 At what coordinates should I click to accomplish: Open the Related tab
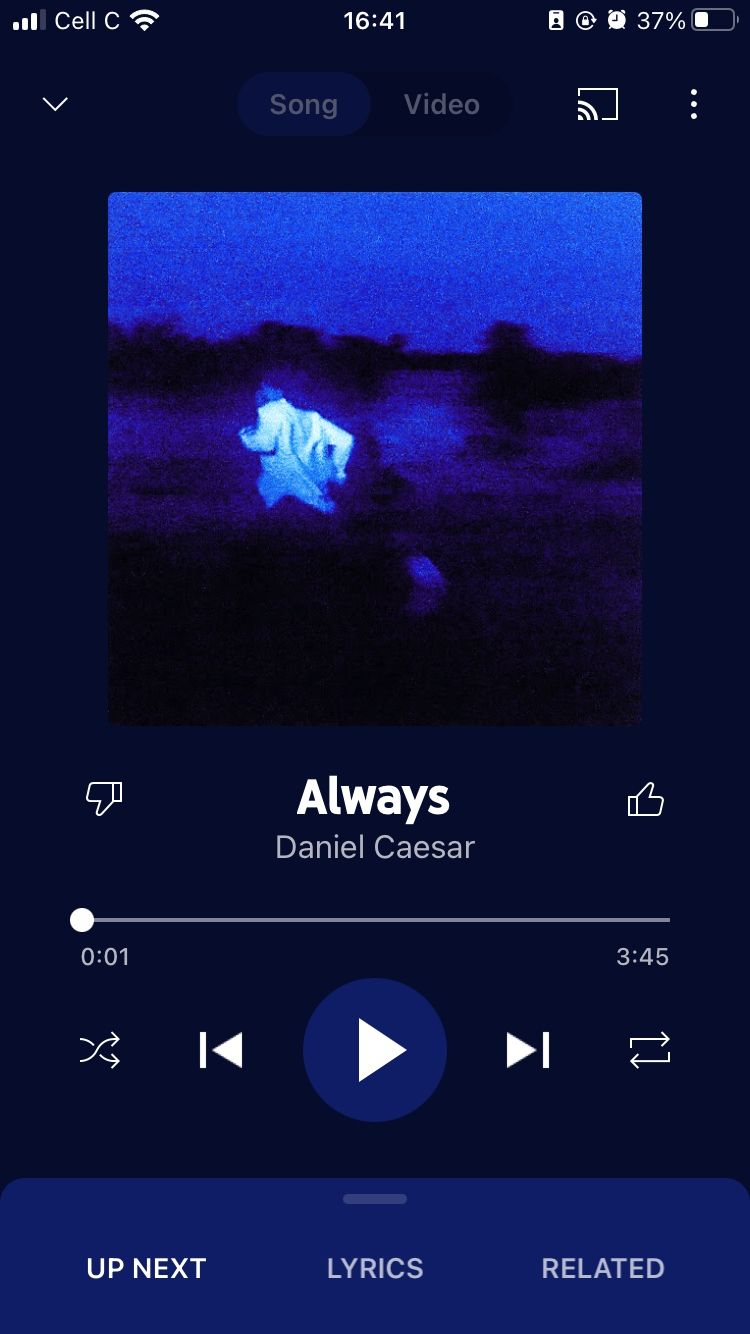coord(603,1268)
